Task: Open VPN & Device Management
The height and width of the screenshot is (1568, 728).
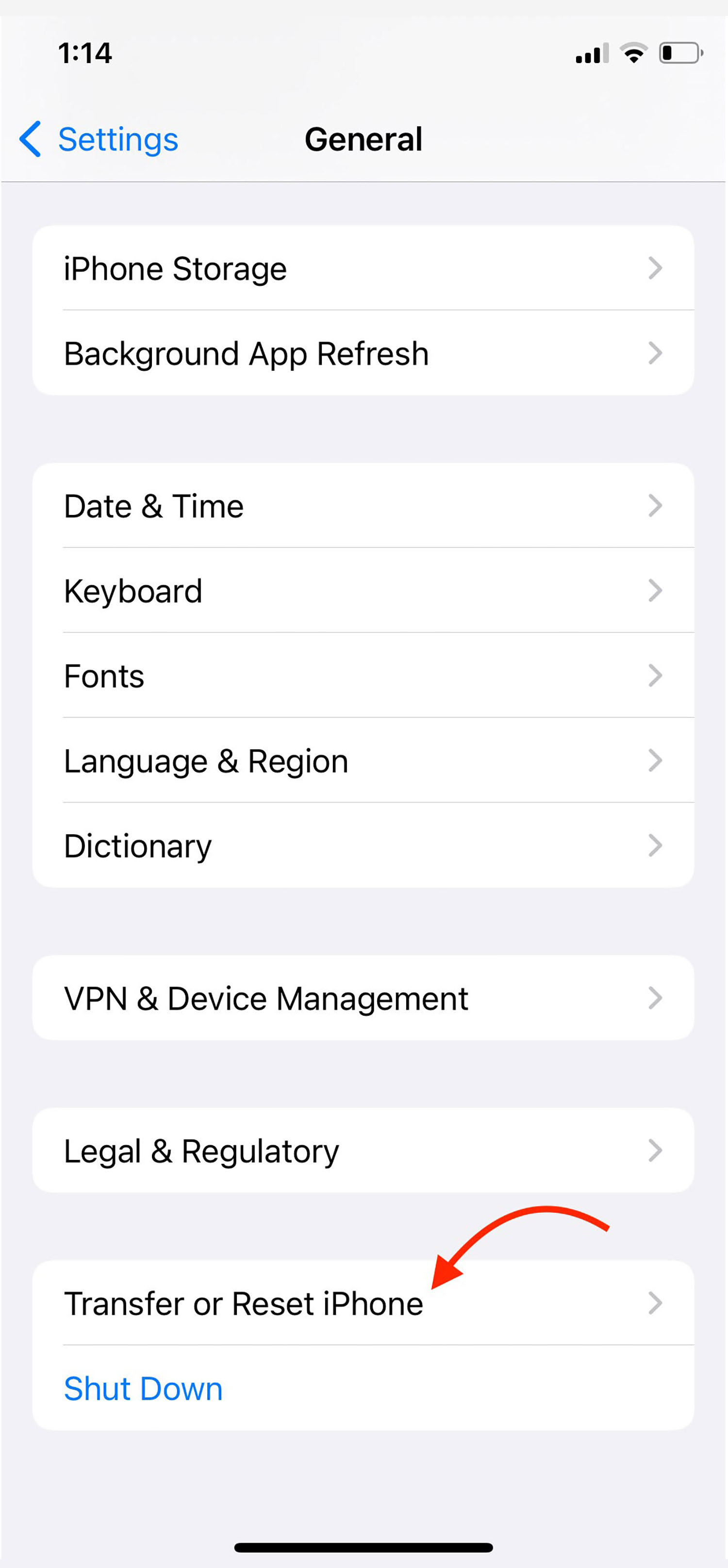Action: 364,998
